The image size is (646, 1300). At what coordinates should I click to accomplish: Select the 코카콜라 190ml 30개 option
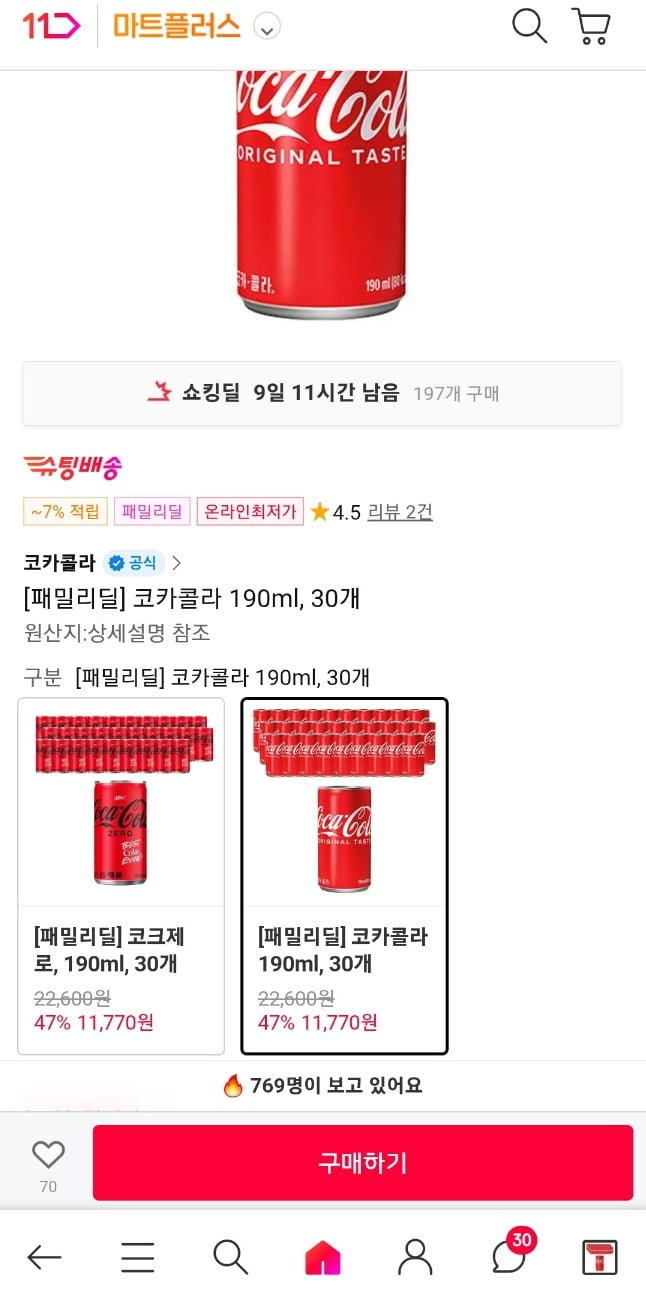(344, 875)
